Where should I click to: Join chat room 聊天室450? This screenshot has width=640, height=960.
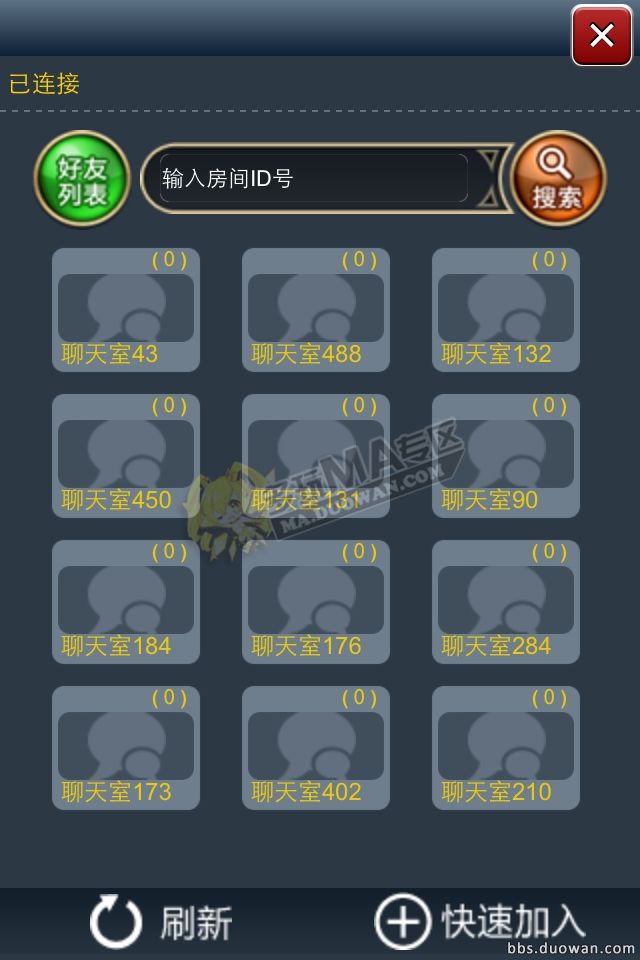pos(126,456)
